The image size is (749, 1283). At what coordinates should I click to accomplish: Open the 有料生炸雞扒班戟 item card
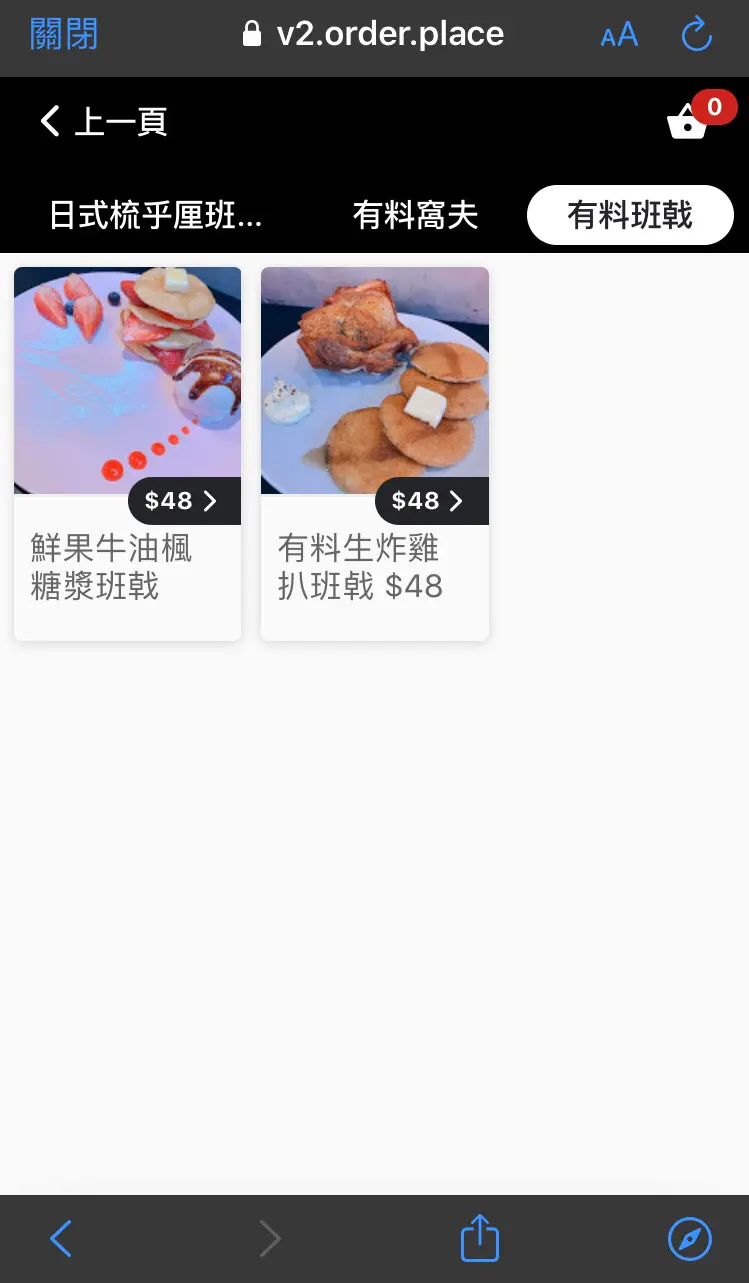pyautogui.click(x=374, y=453)
